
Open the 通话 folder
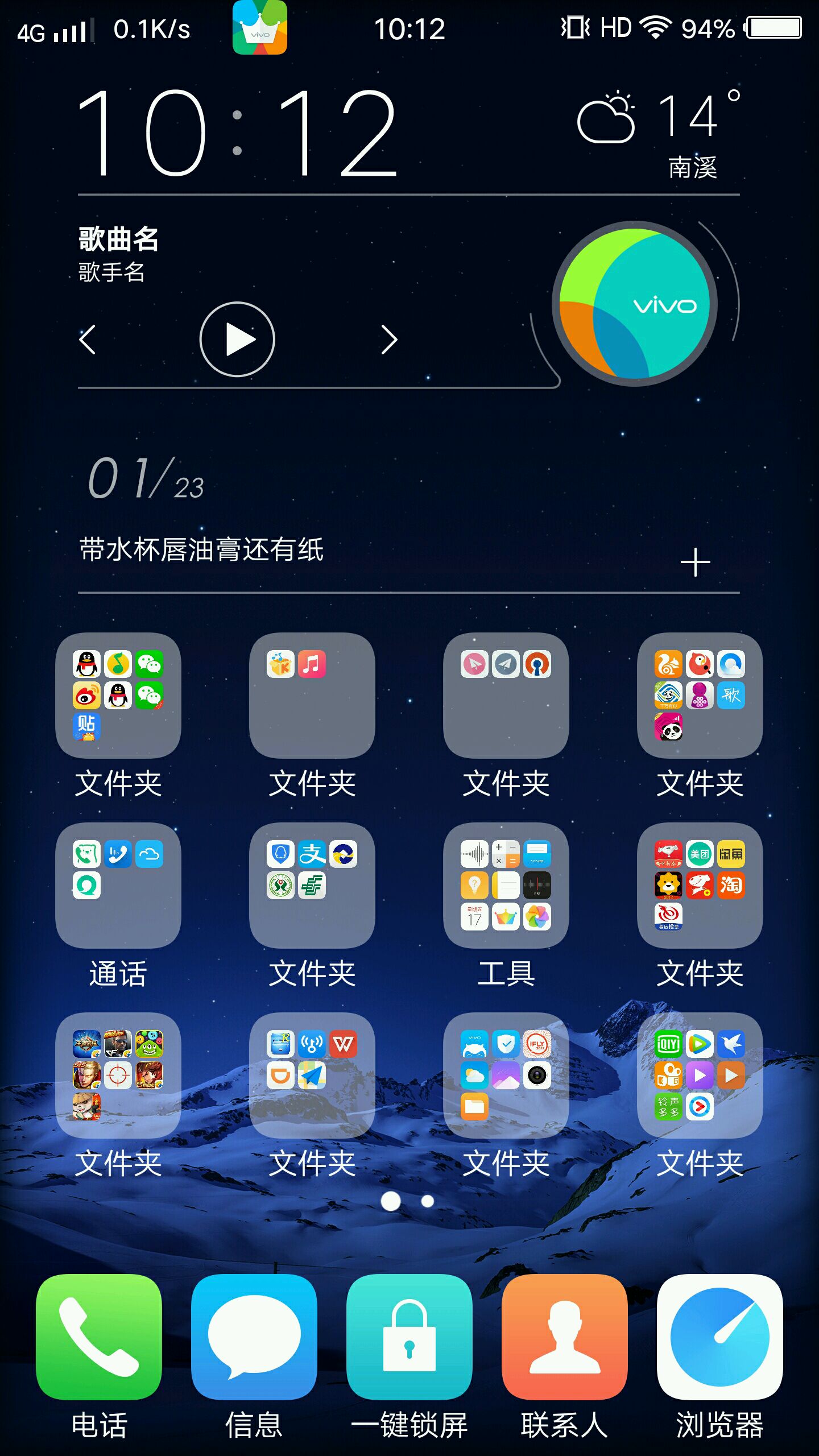click(x=118, y=884)
